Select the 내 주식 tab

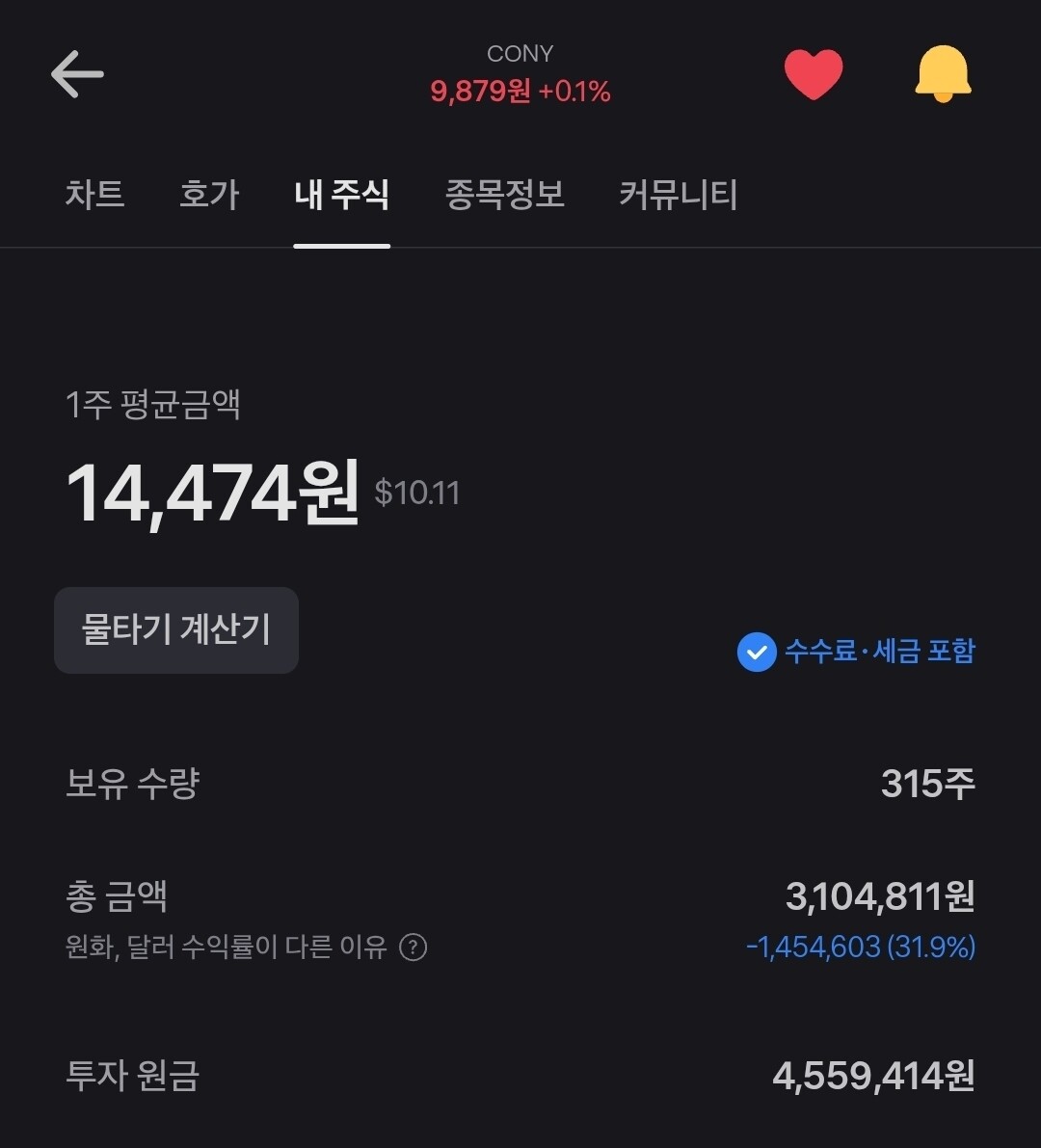tap(342, 195)
